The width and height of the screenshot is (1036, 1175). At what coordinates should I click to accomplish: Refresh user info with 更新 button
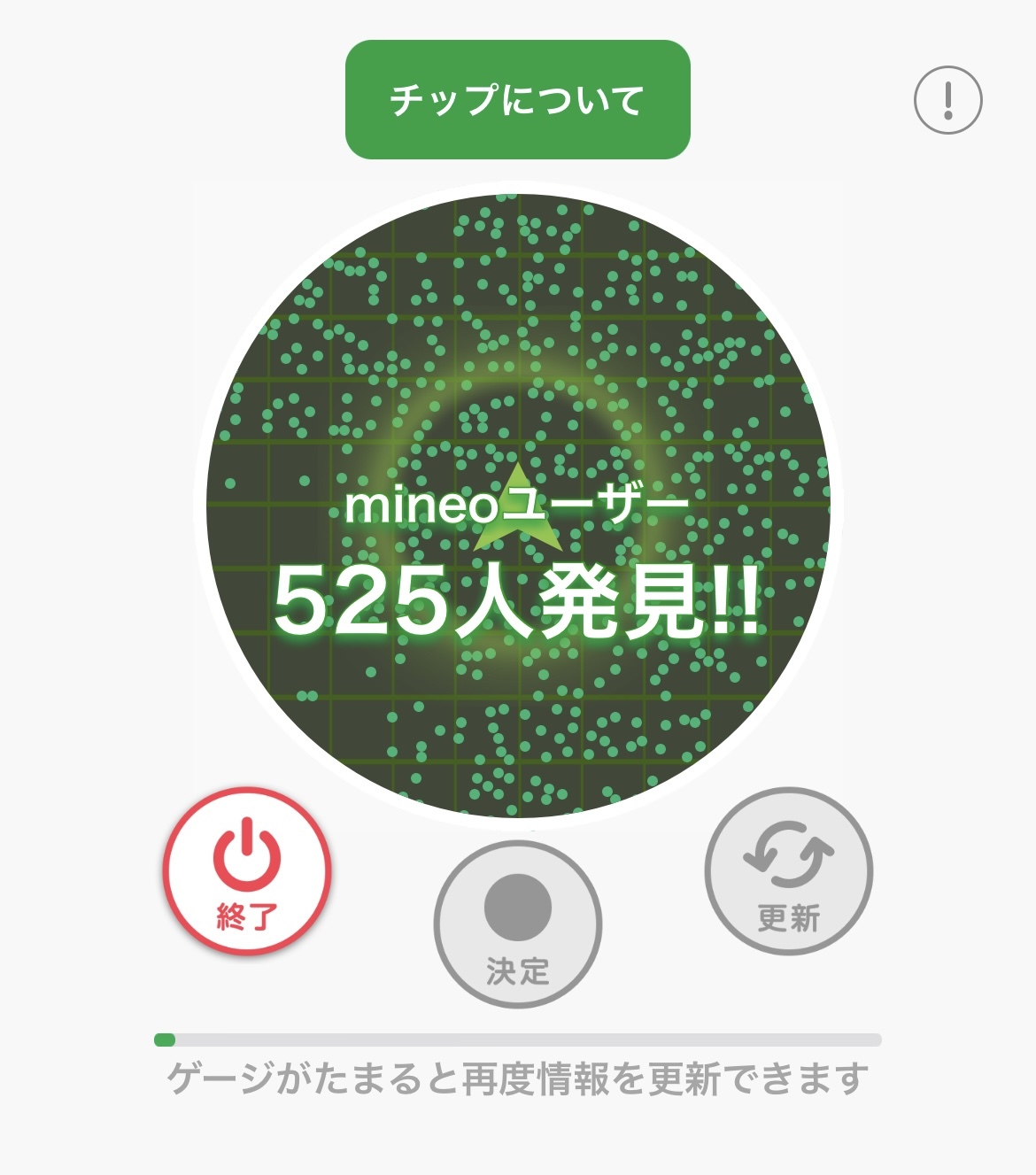pyautogui.click(x=789, y=871)
